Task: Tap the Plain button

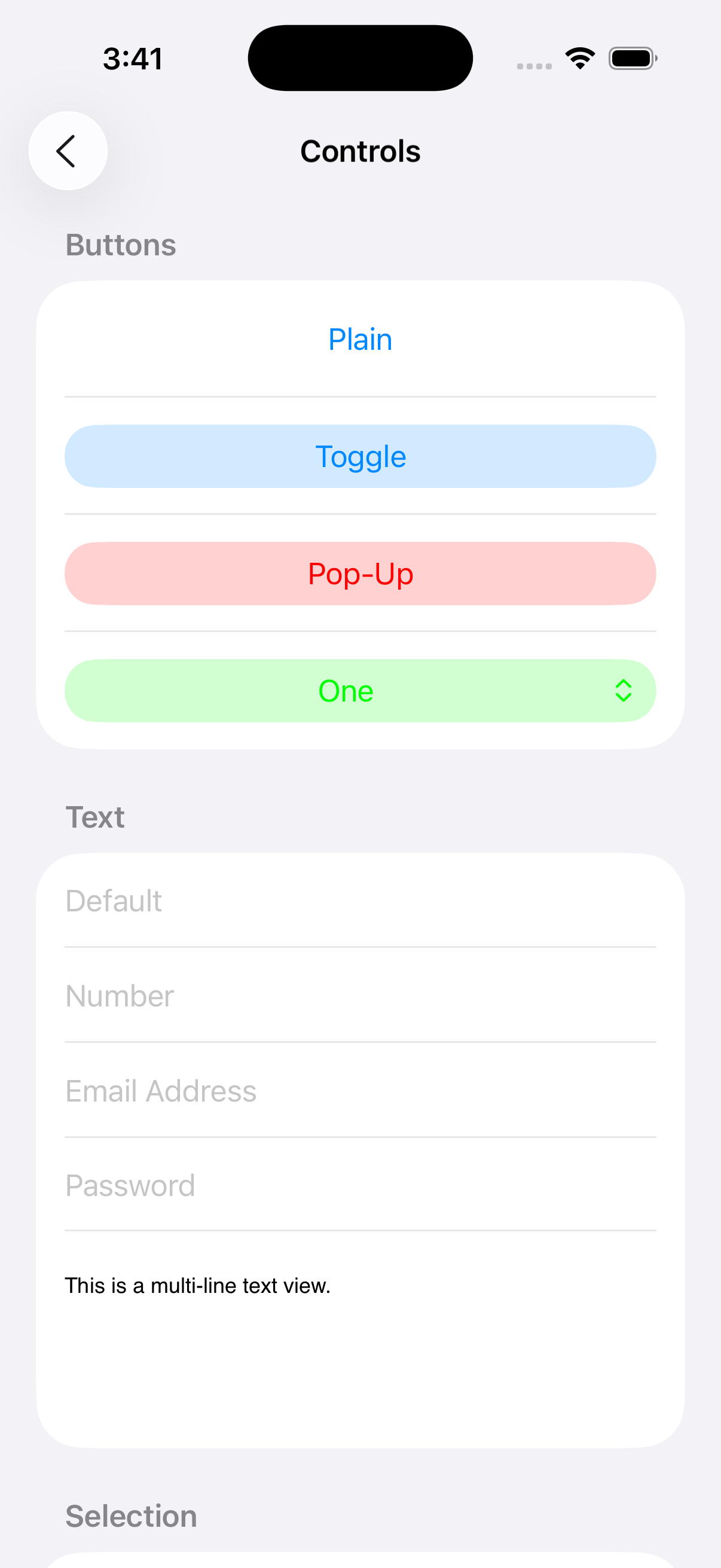Action: click(x=360, y=339)
